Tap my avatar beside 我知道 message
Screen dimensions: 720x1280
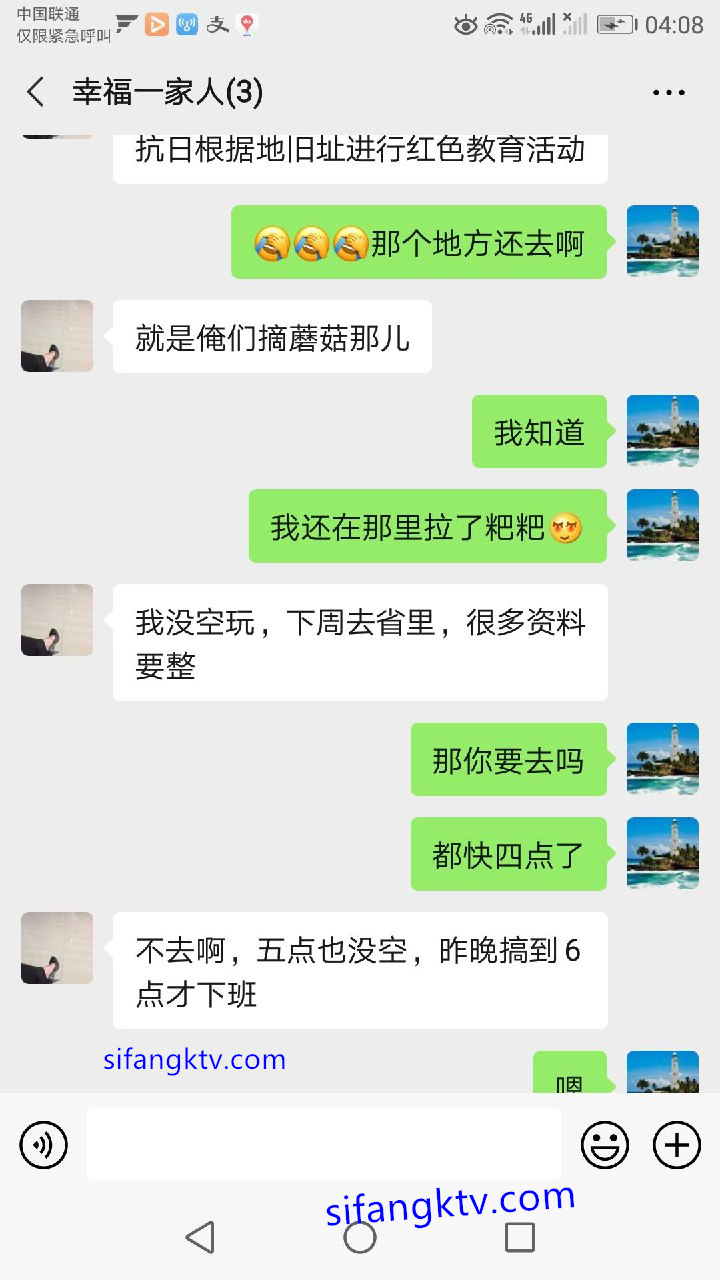coord(662,431)
